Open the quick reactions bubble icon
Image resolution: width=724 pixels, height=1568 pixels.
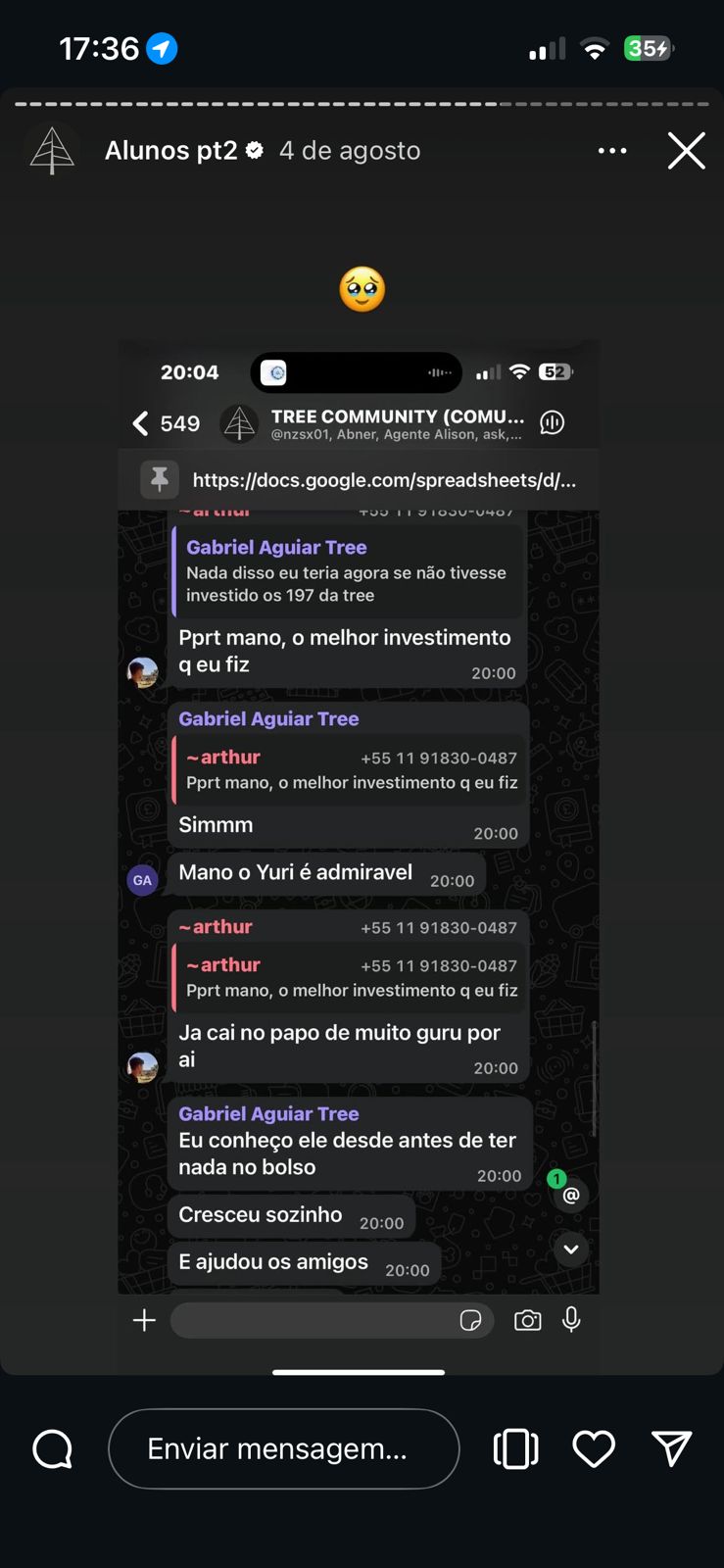[53, 1448]
